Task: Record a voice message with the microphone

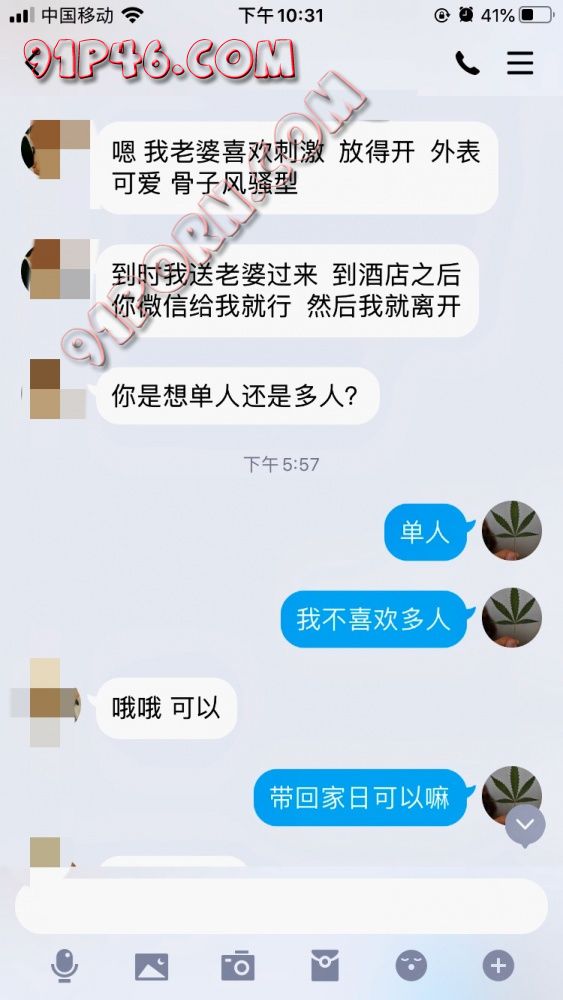Action: tap(64, 966)
